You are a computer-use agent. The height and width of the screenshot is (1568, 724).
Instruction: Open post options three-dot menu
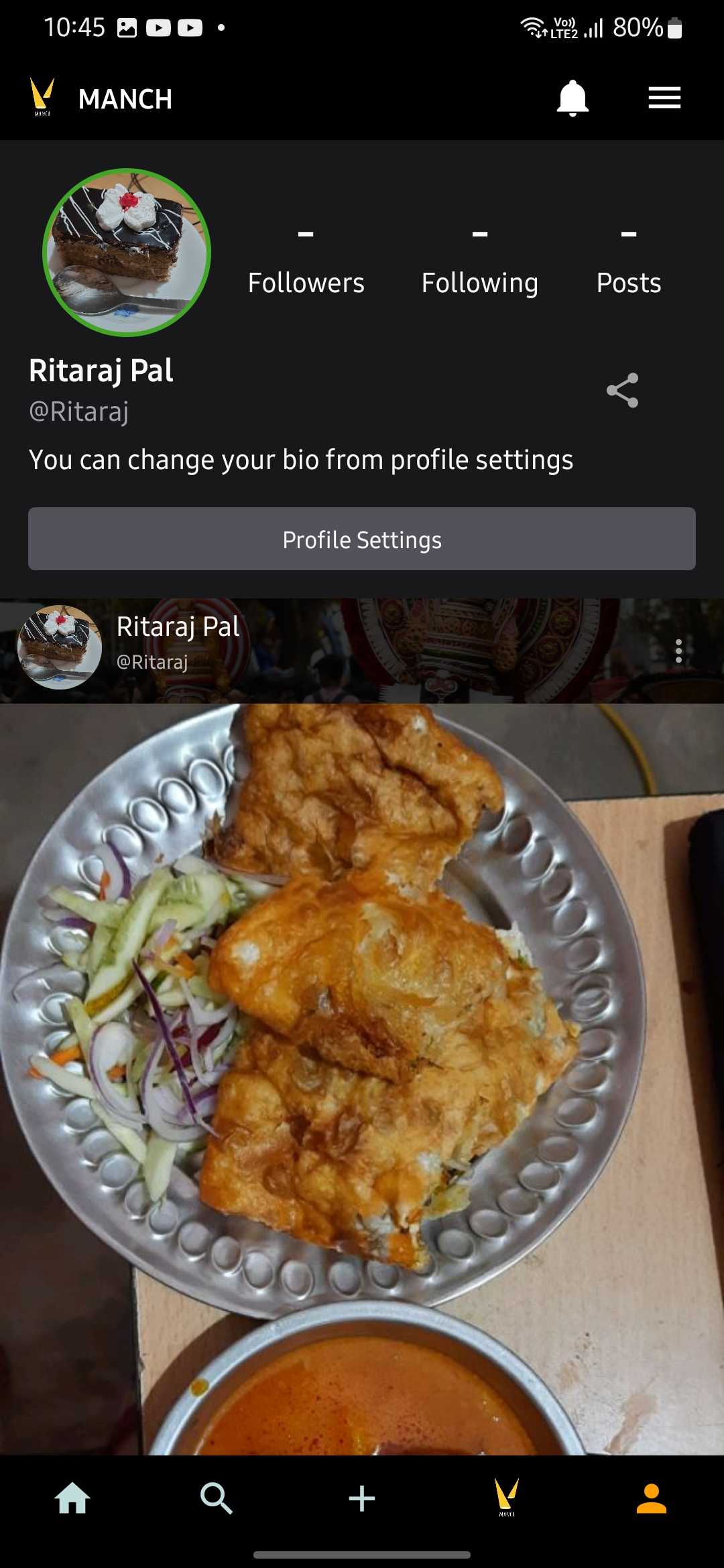[678, 651]
